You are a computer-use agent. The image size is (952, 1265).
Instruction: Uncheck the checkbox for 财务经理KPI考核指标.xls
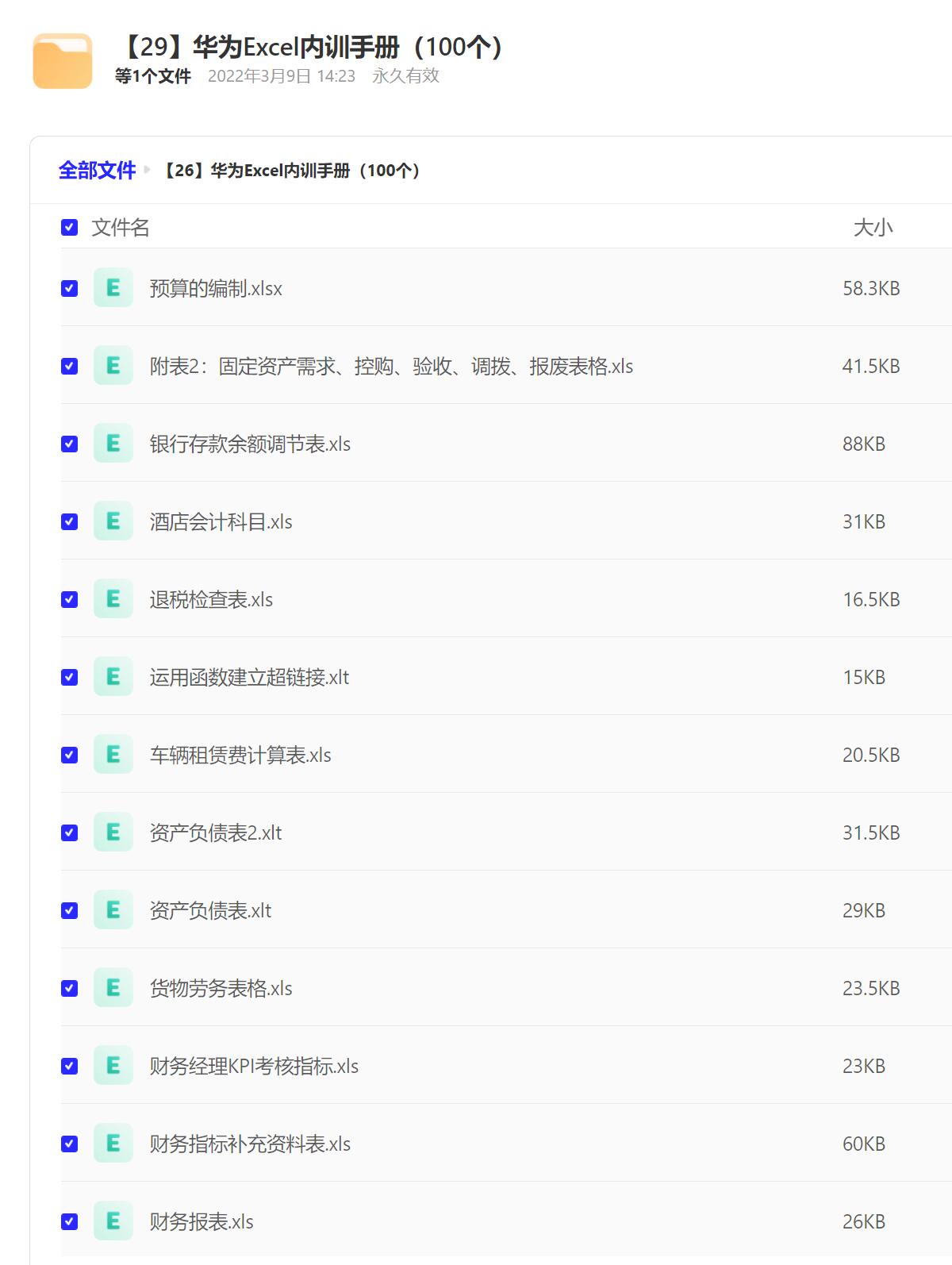pyautogui.click(x=69, y=1067)
